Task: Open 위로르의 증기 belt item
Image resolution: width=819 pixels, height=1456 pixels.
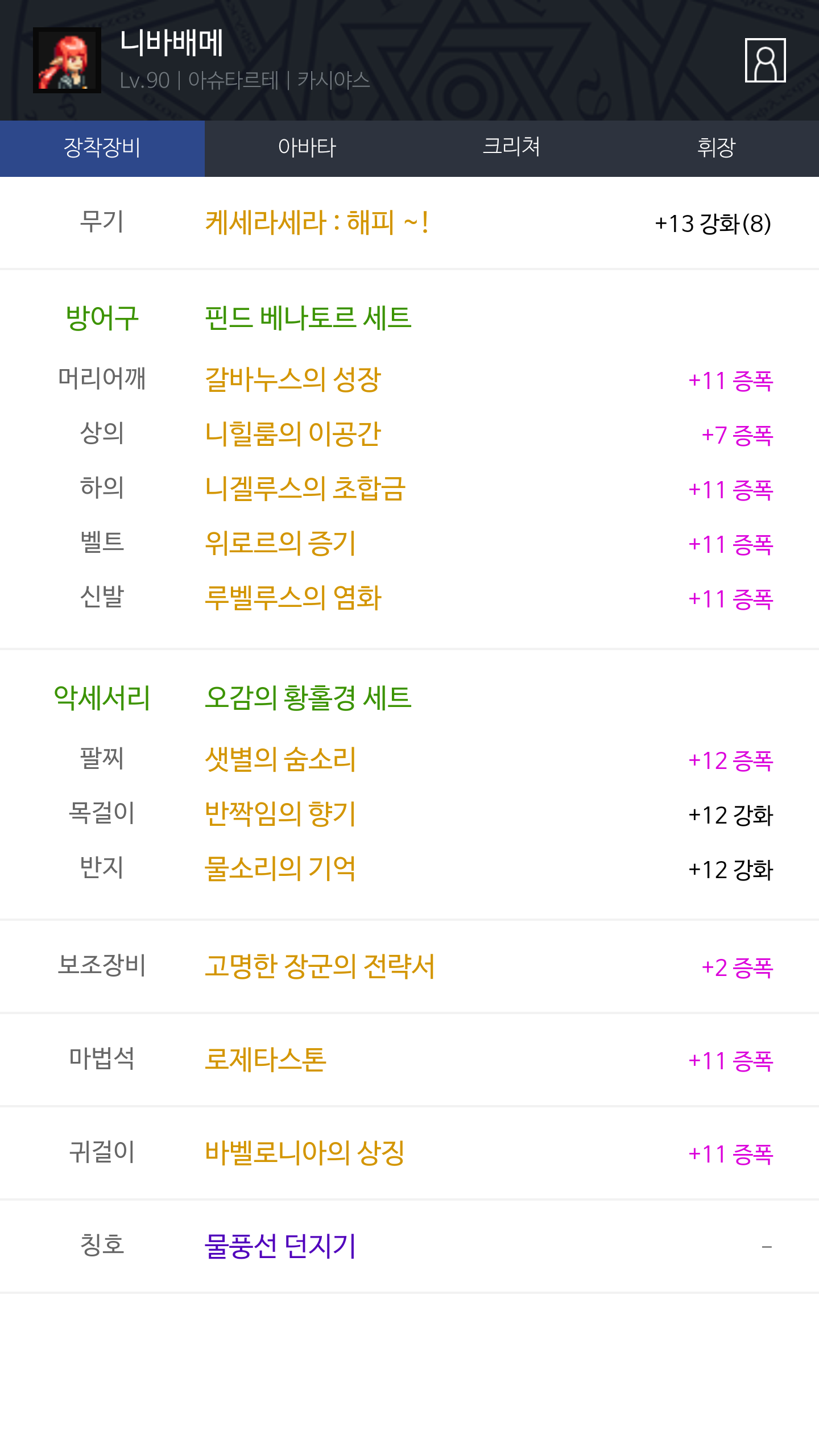Action: [280, 543]
